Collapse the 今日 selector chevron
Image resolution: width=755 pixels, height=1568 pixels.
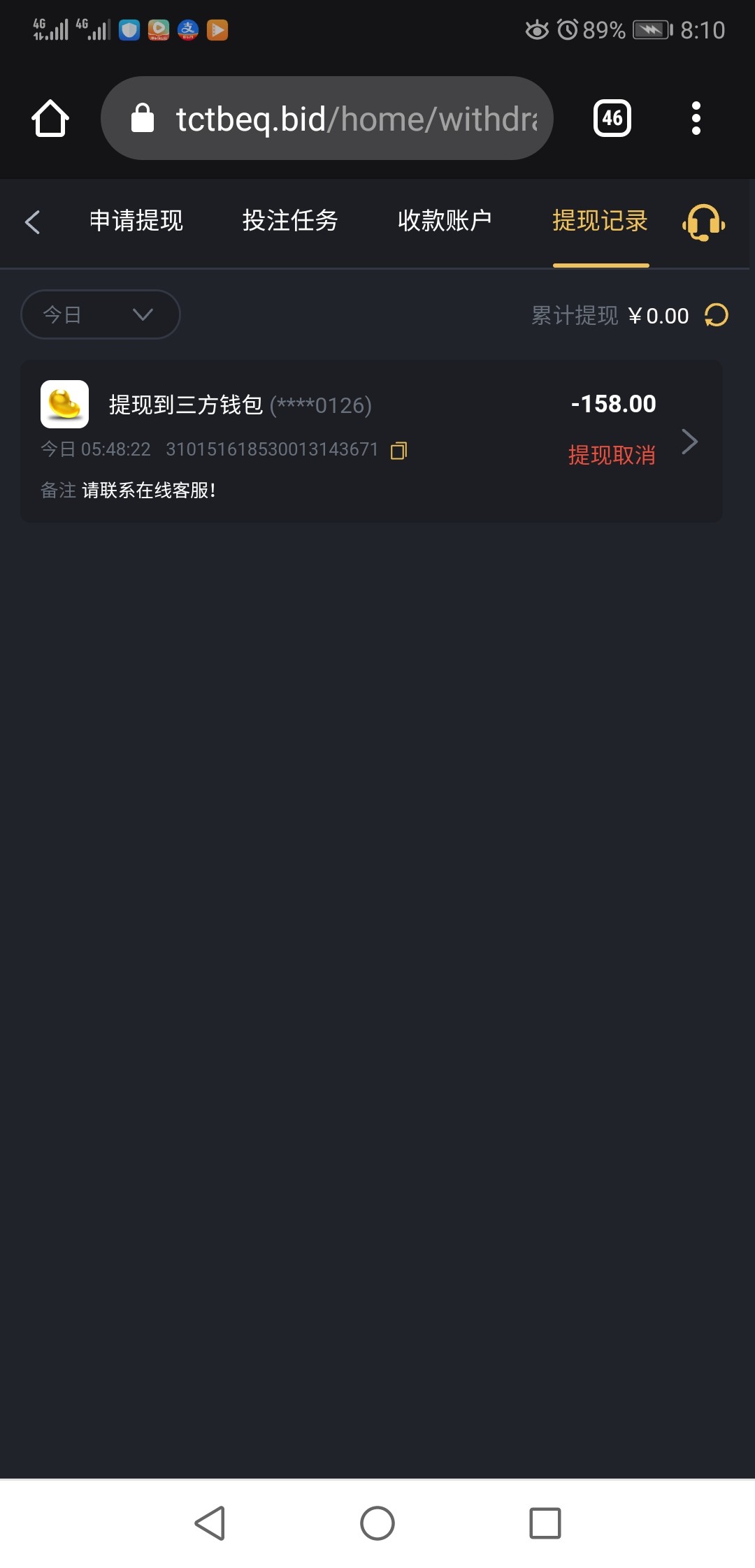pyautogui.click(x=143, y=314)
